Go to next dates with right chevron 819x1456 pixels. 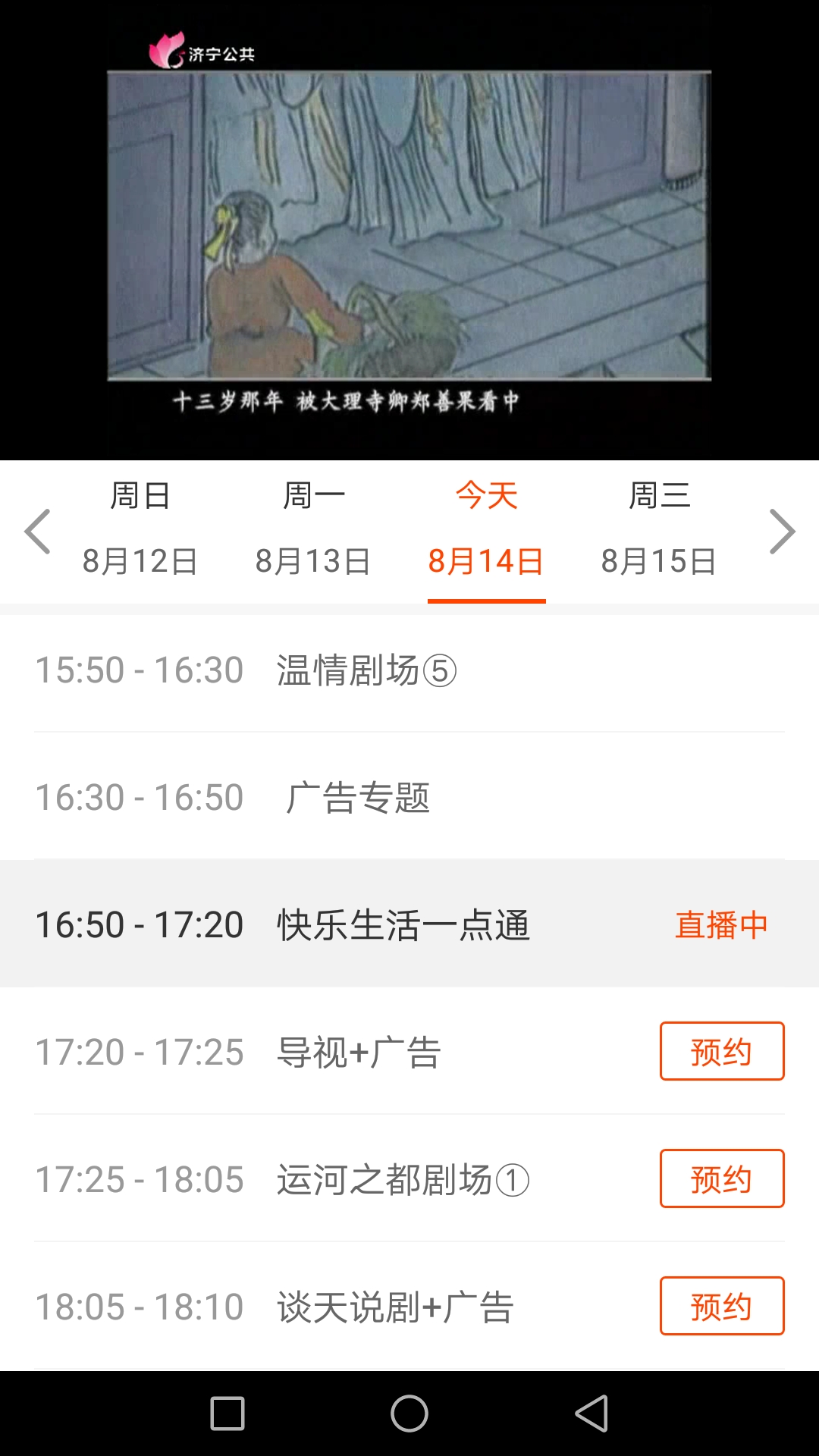pos(782,531)
